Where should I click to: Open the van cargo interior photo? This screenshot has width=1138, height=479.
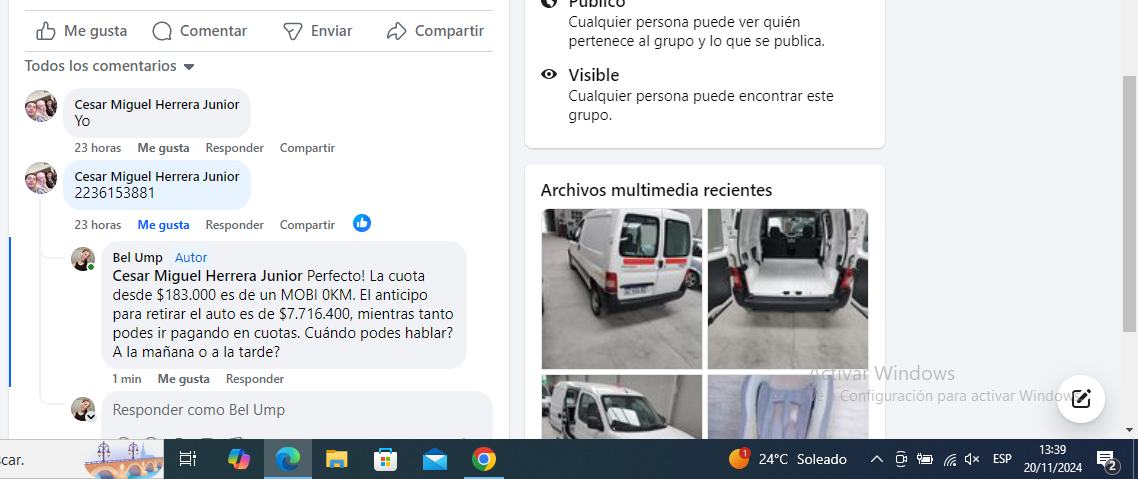(x=787, y=288)
